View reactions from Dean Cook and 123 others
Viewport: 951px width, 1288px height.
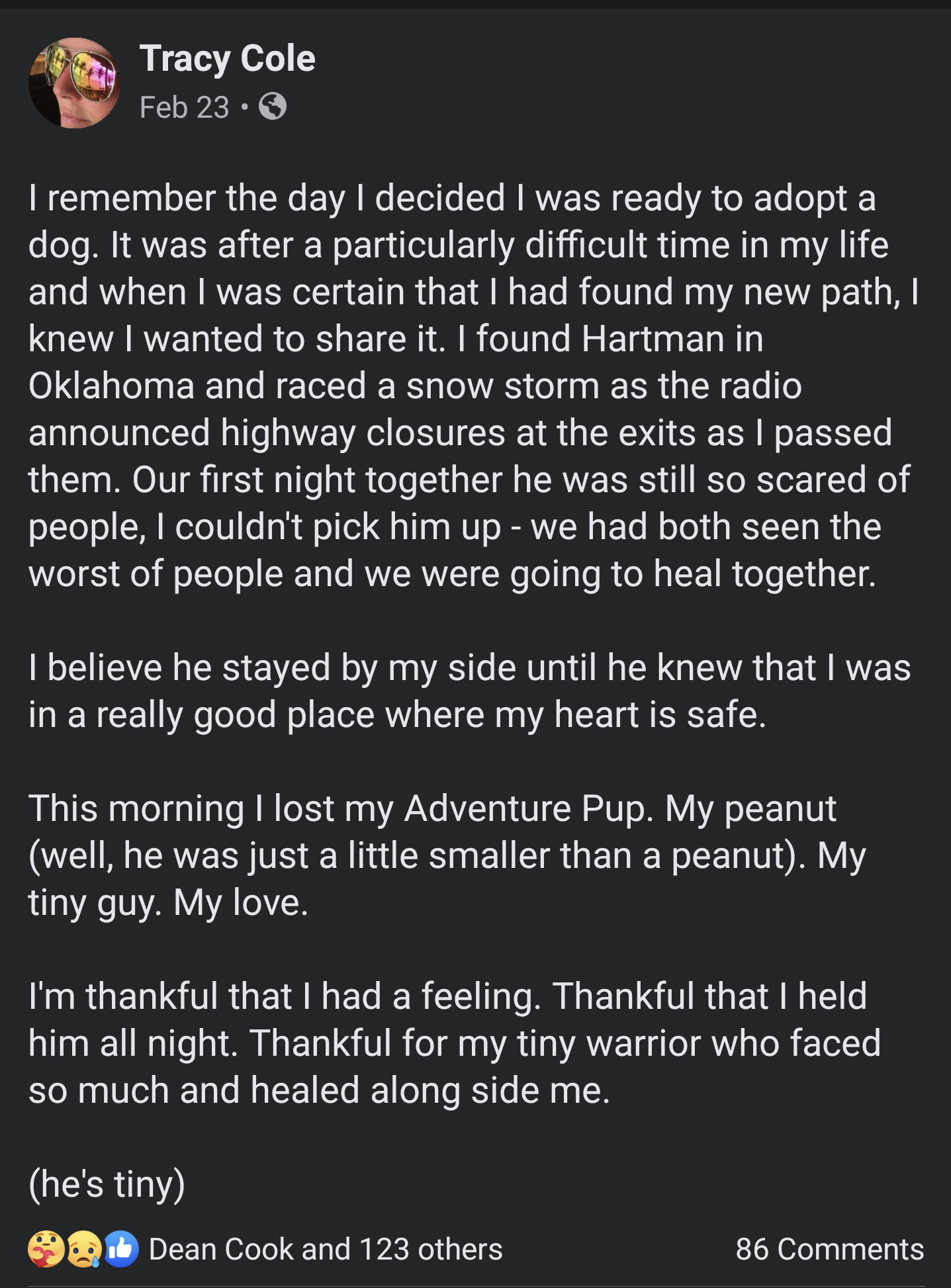325,1249
